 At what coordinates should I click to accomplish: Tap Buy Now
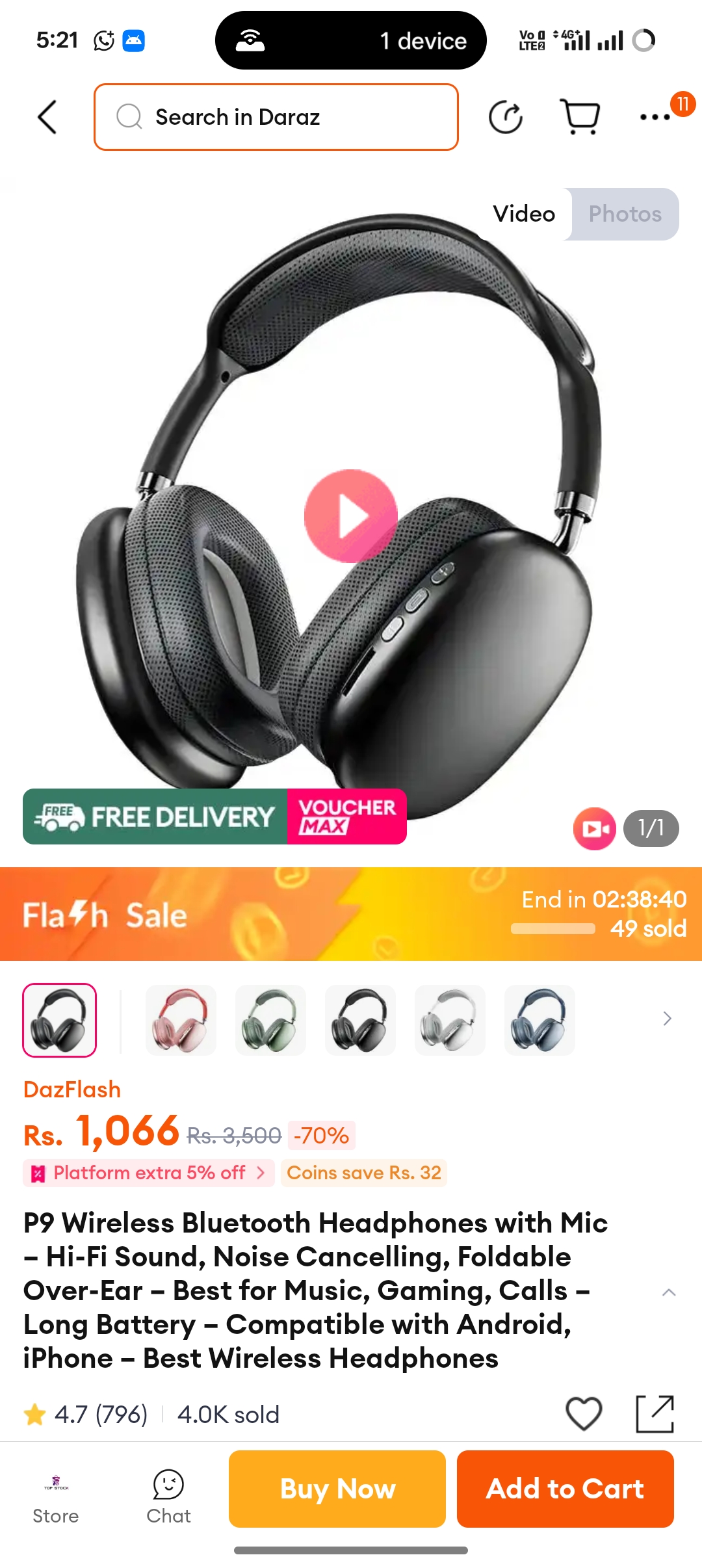pos(337,1489)
